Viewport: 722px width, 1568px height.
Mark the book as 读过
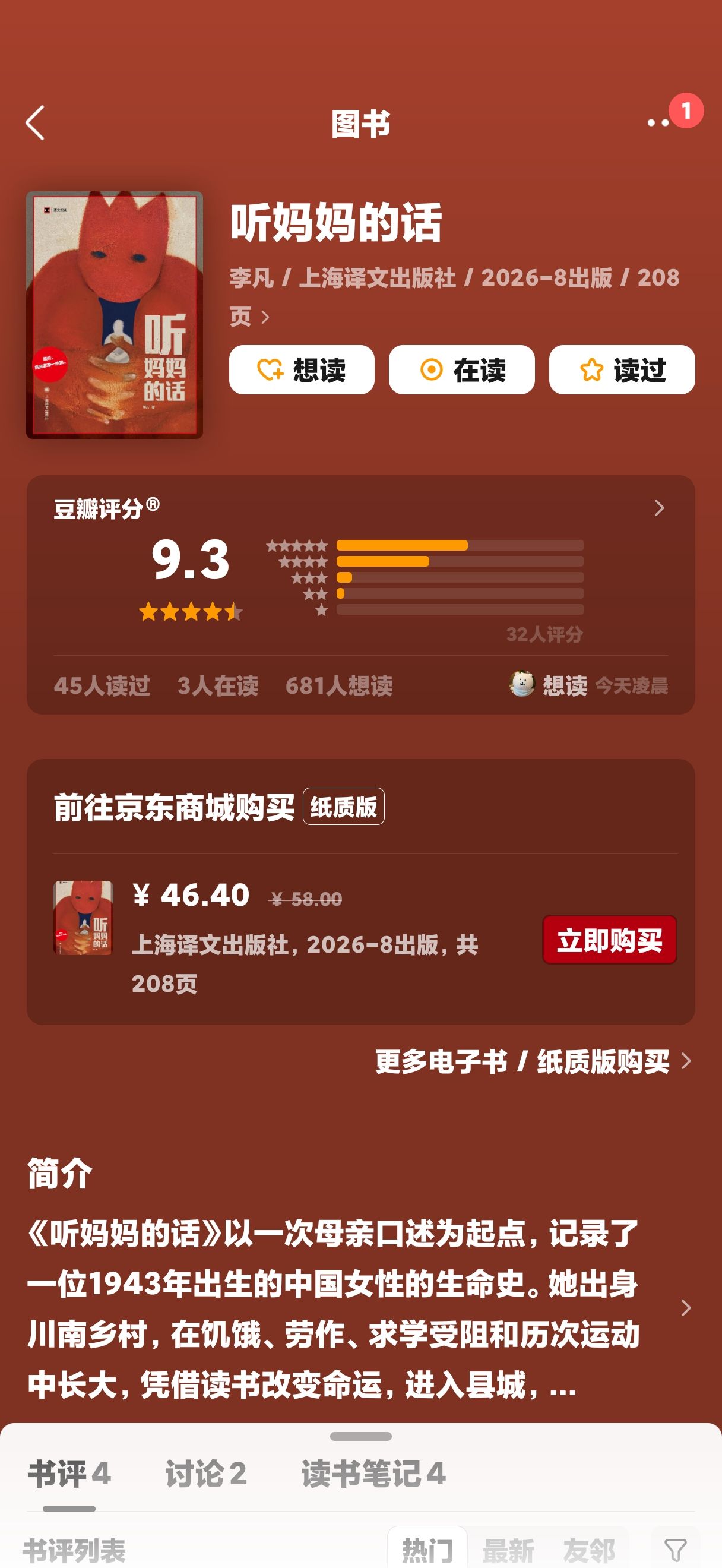tap(622, 369)
